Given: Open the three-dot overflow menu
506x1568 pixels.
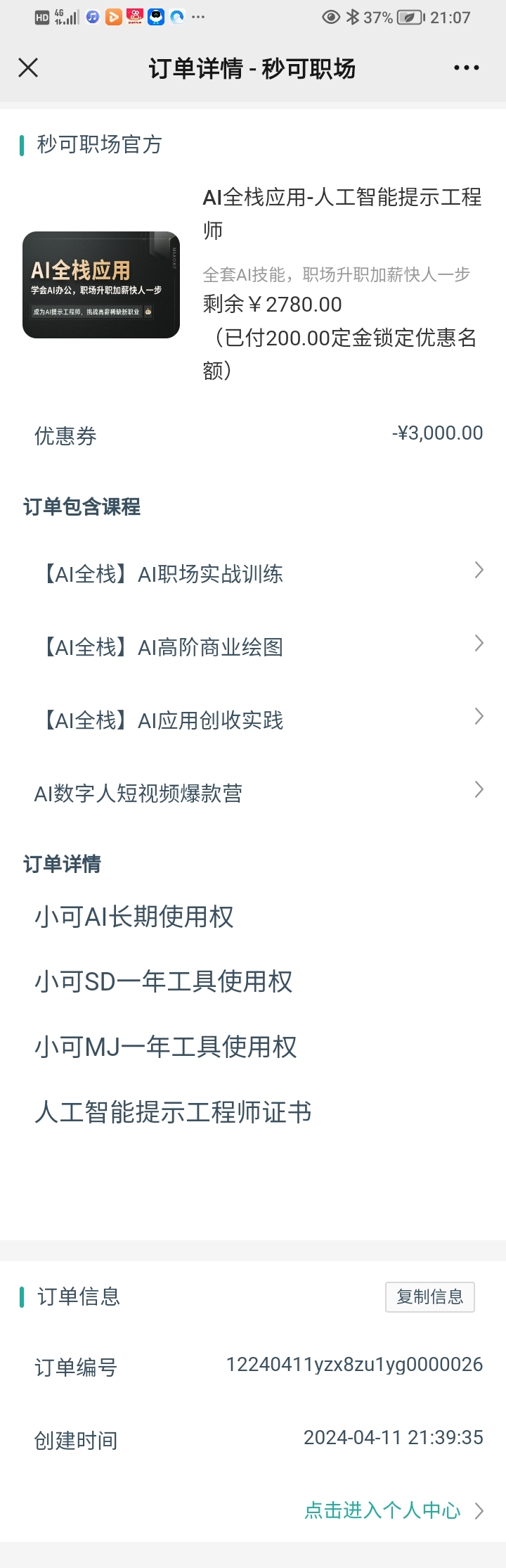Looking at the screenshot, I should (x=466, y=68).
